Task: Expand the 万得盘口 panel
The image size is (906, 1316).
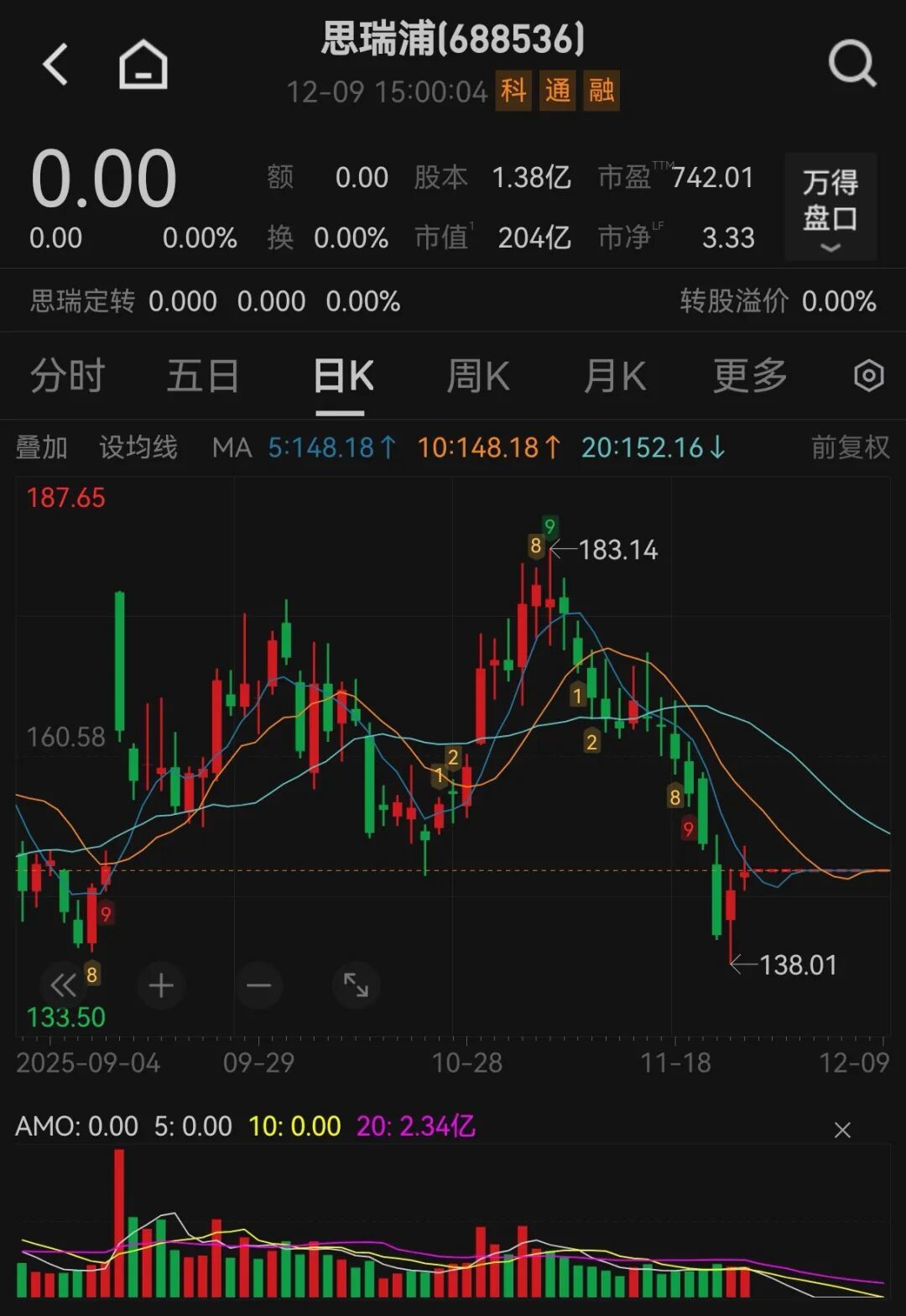Action: pyautogui.click(x=830, y=207)
